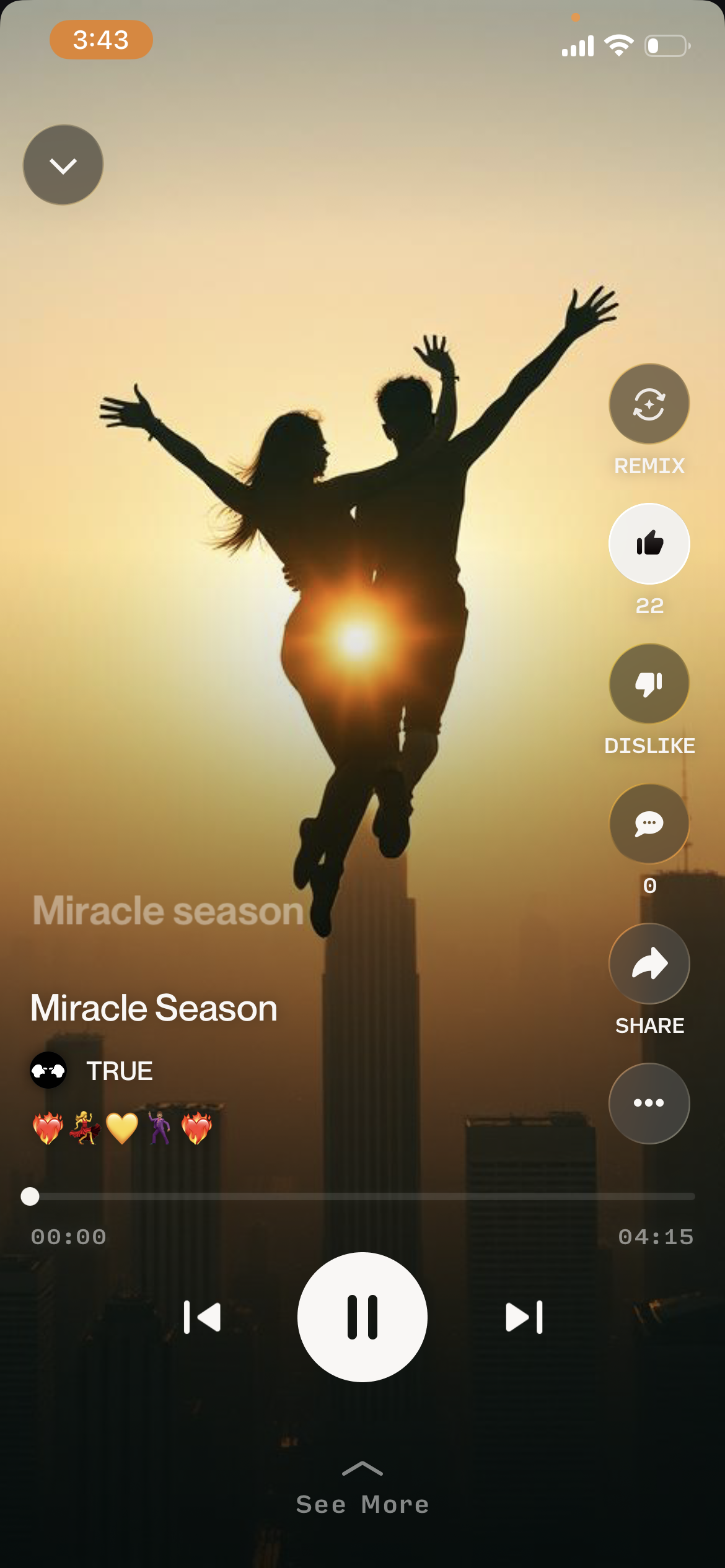Image resolution: width=725 pixels, height=1568 pixels.
Task: Go to the previous track control
Action: click(x=203, y=1318)
